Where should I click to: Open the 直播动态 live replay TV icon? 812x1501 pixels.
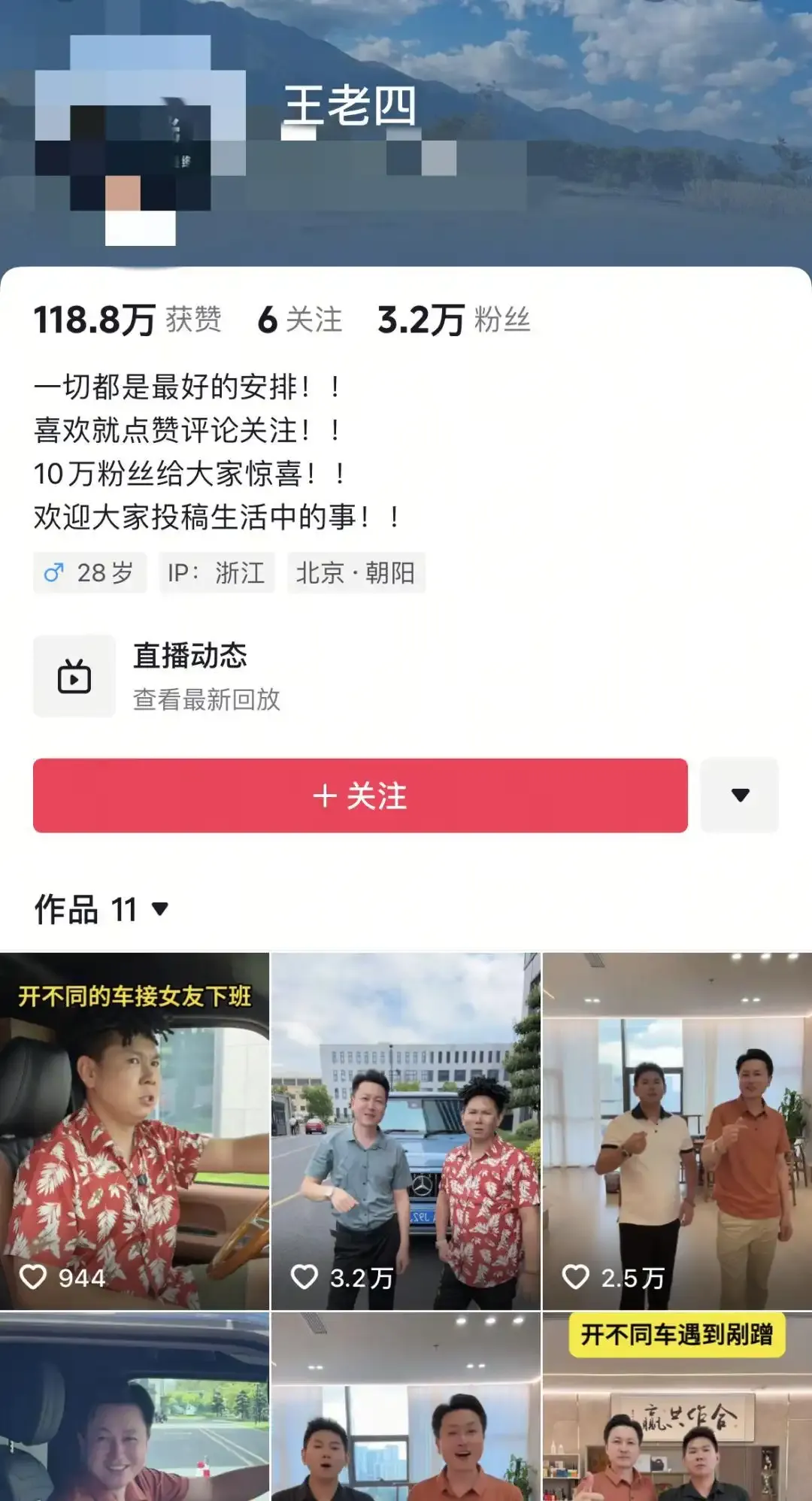[73, 675]
